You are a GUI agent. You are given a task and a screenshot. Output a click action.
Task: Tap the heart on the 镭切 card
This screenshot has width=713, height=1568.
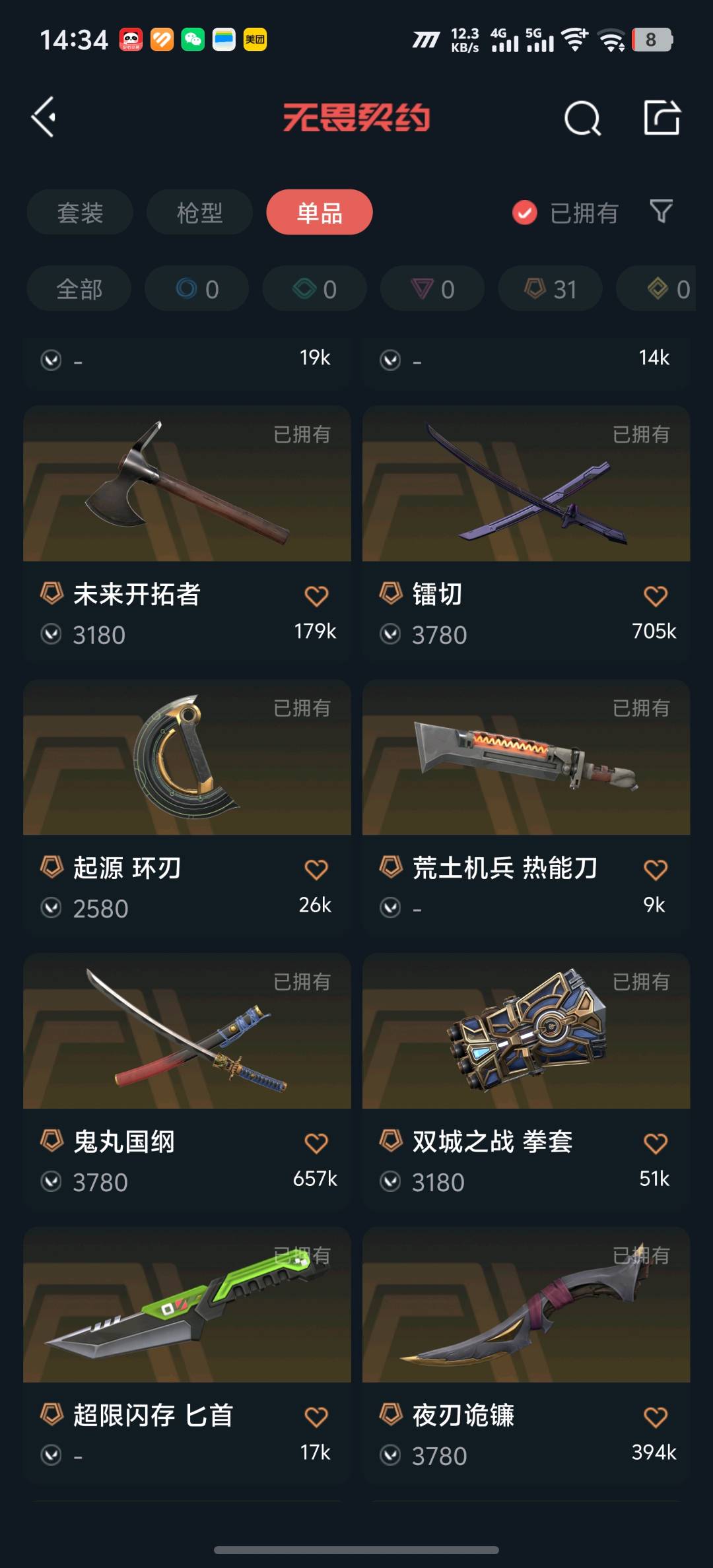tap(656, 596)
